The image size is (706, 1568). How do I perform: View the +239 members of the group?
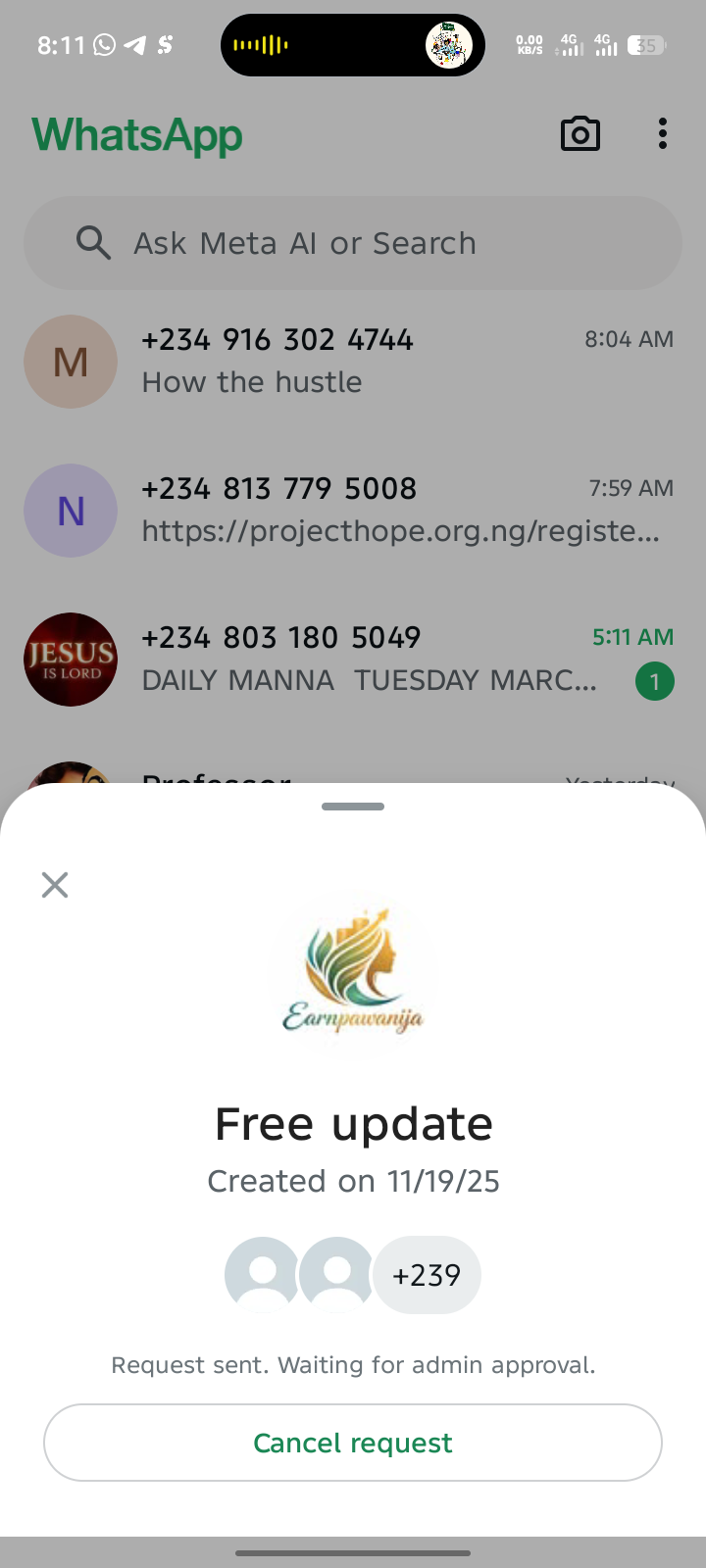pyautogui.click(x=427, y=1275)
